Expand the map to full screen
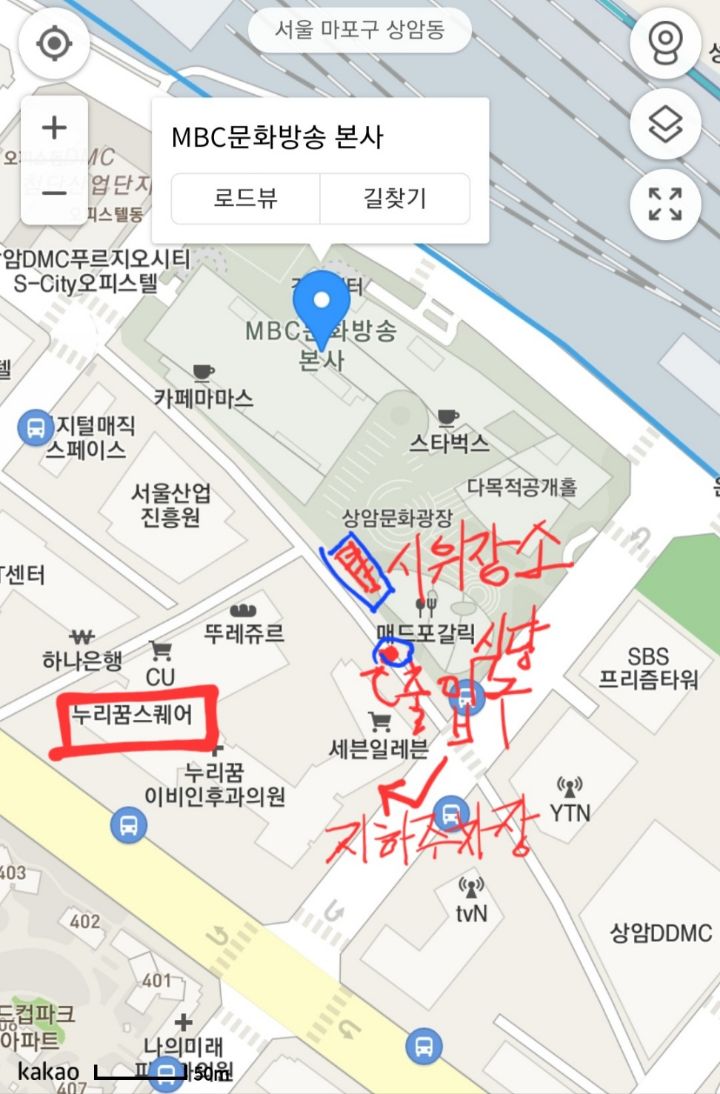Screen dimensions: 720x1094 pos(665,204)
